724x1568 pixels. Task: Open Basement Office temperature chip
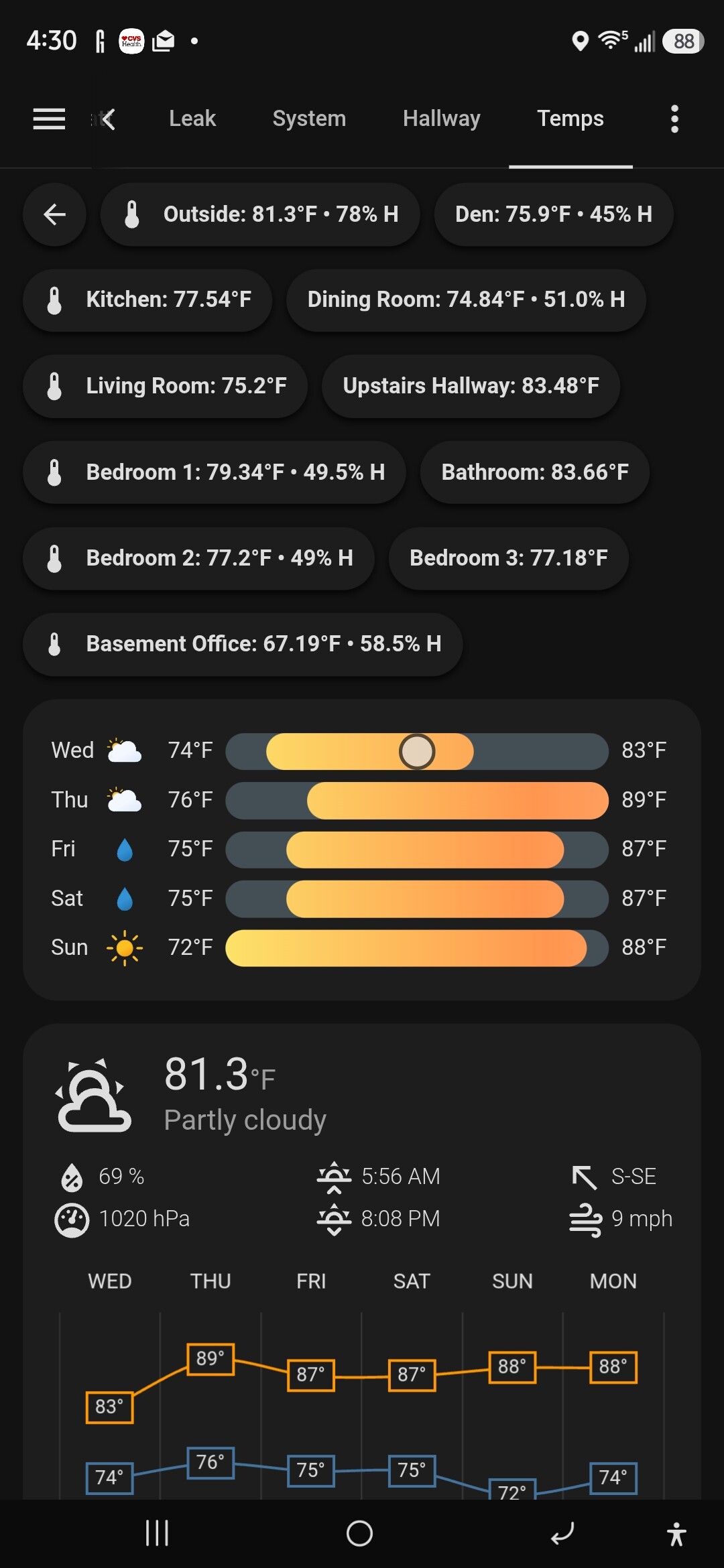click(243, 645)
